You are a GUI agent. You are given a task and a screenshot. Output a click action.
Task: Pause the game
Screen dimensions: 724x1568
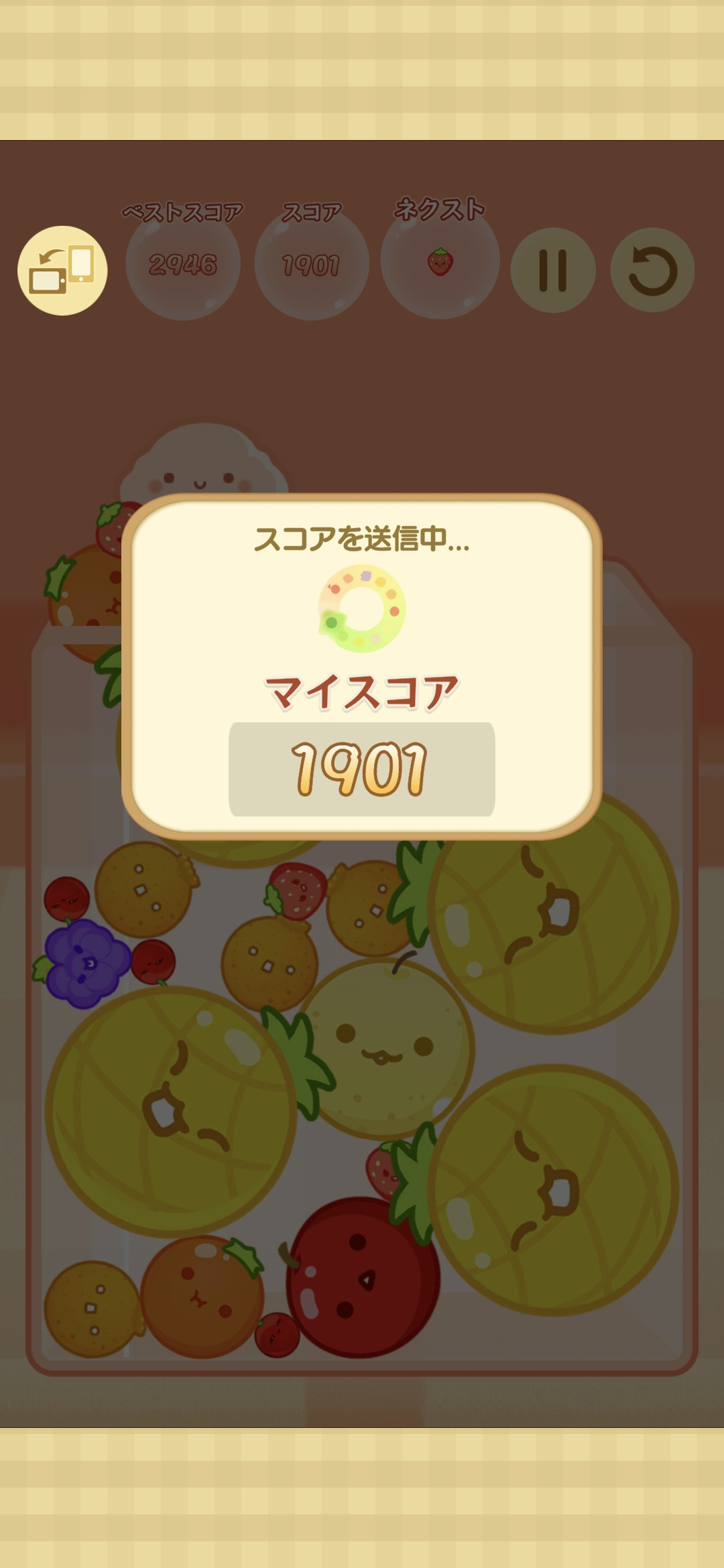tap(553, 270)
